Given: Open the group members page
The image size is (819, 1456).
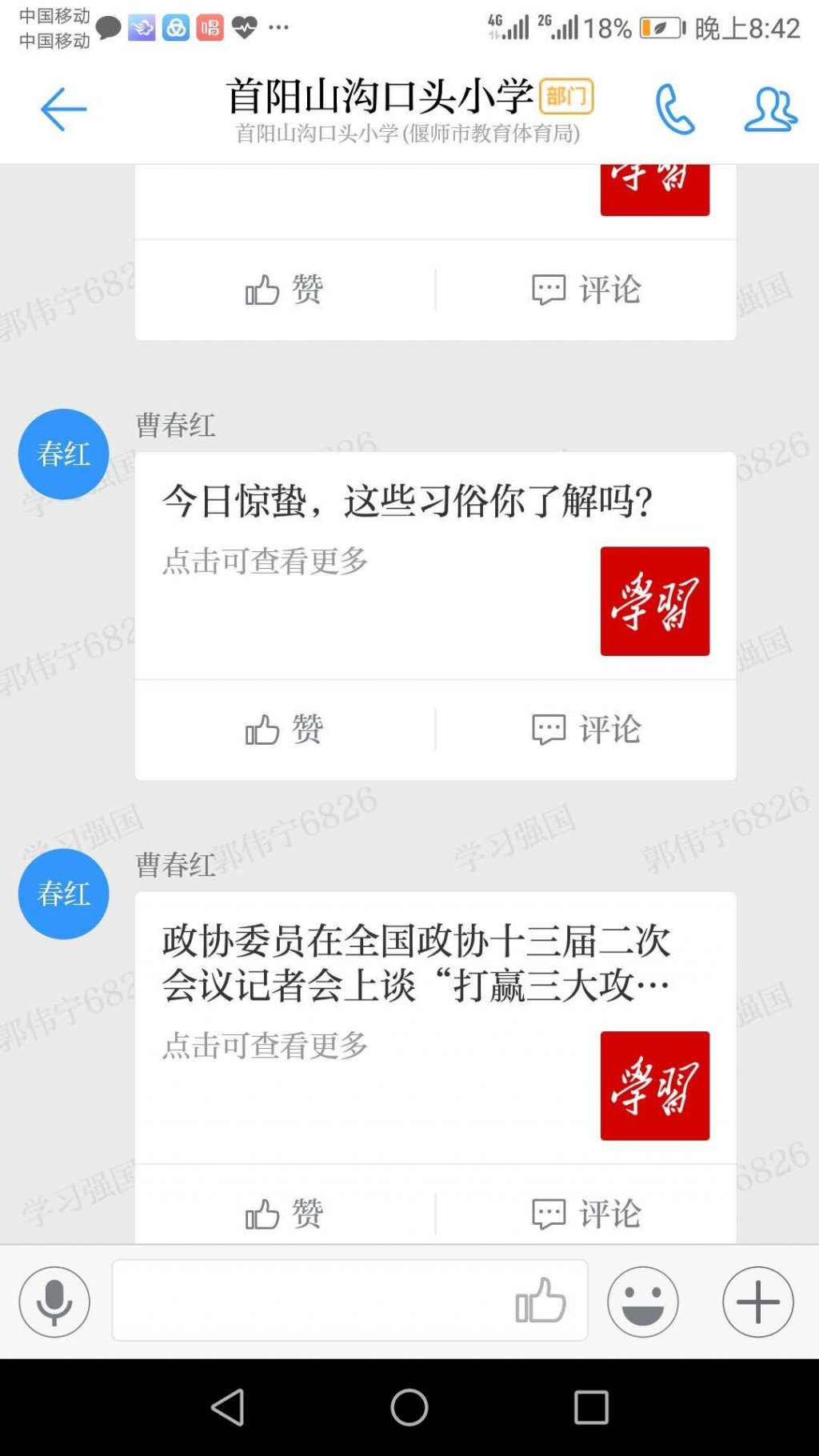Looking at the screenshot, I should pos(770,109).
